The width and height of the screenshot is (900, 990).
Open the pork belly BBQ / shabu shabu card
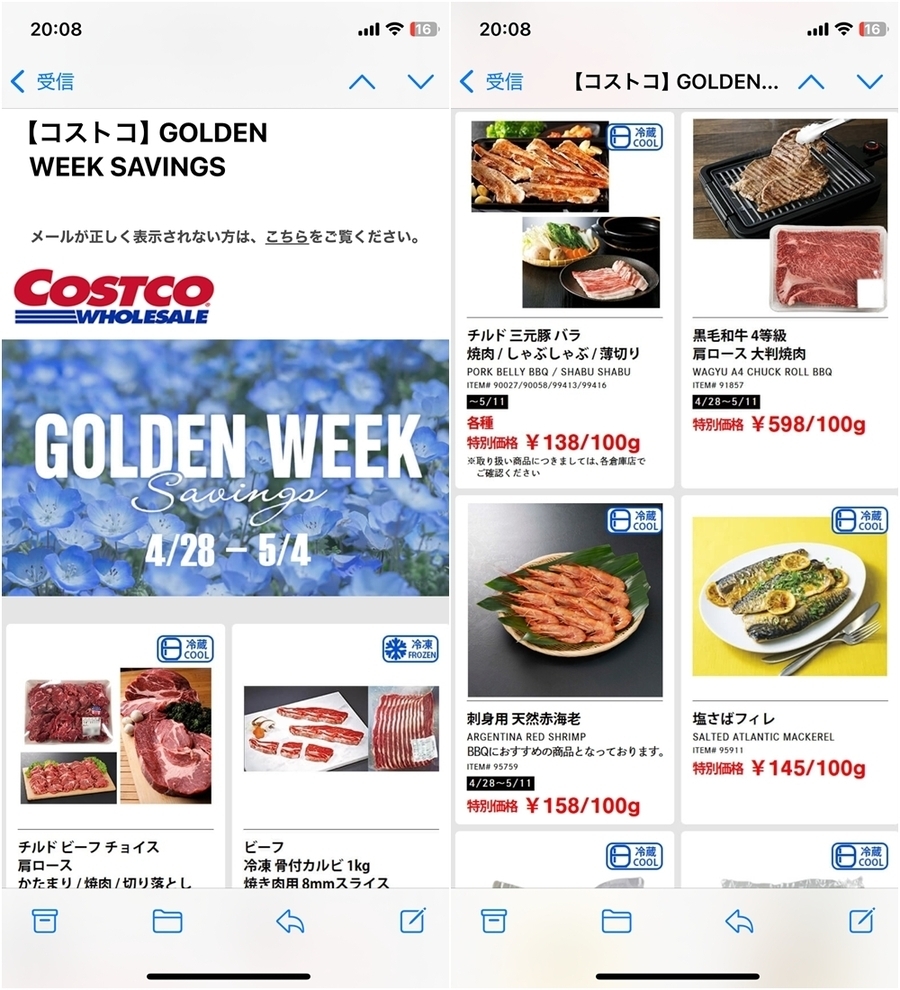click(x=564, y=300)
